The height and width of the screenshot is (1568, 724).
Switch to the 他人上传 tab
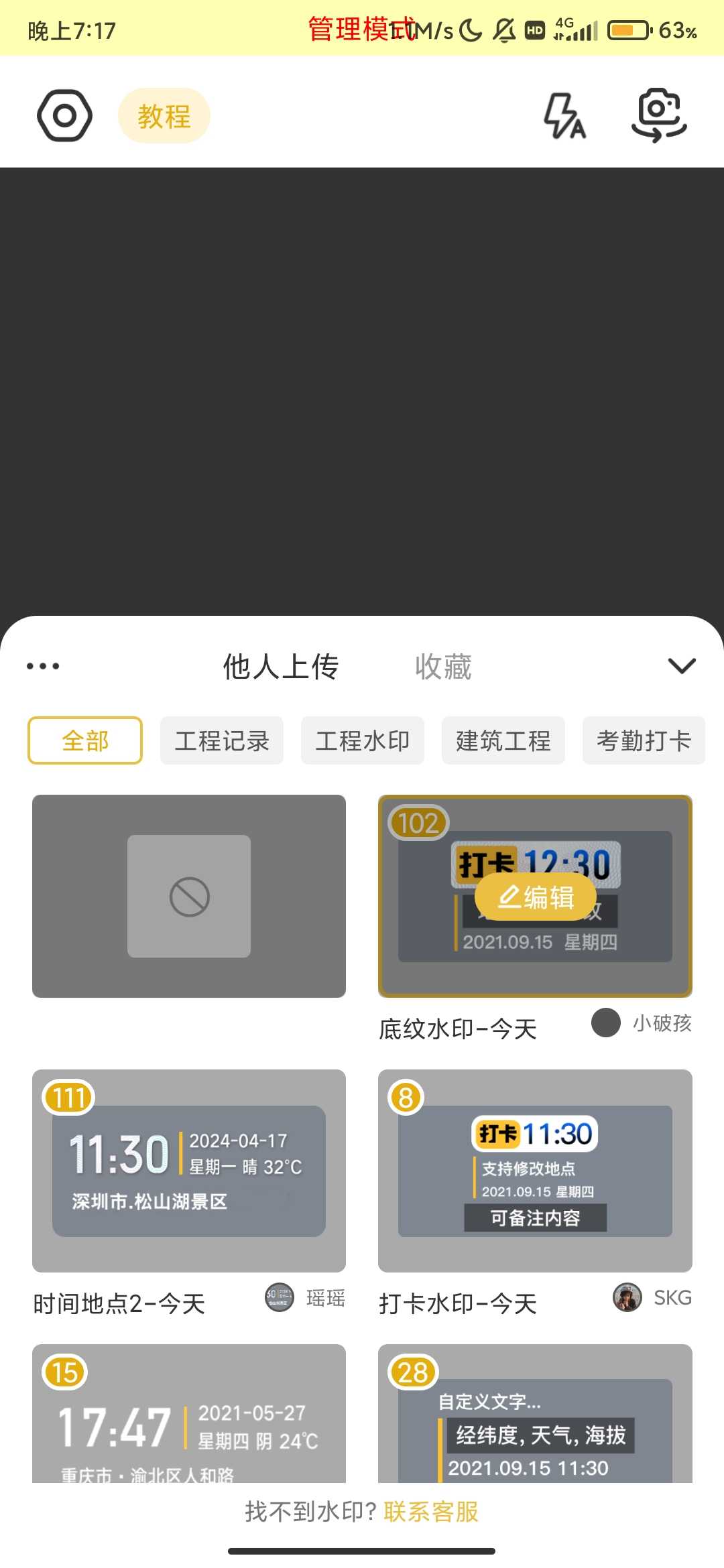click(x=282, y=667)
